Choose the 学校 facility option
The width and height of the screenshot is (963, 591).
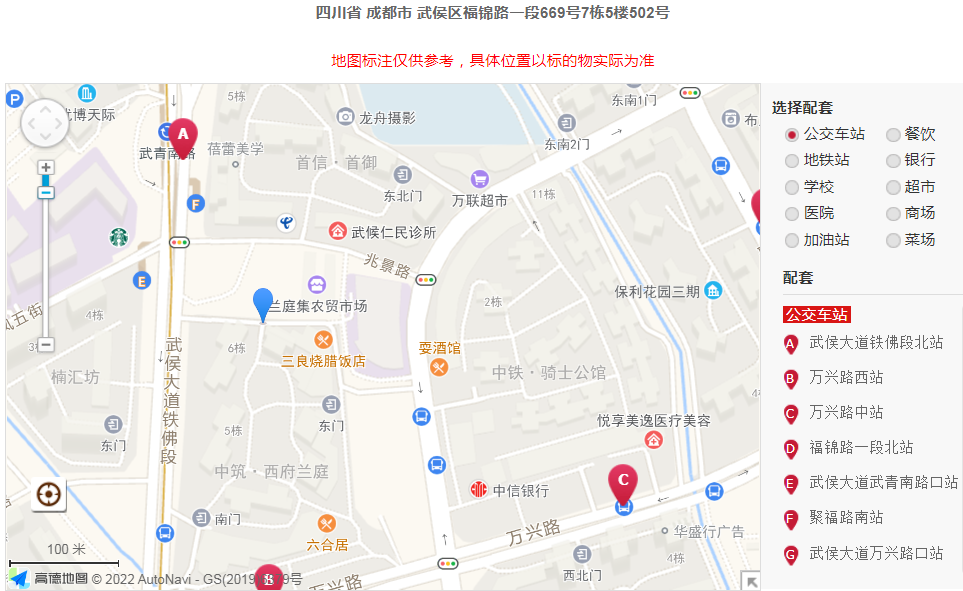[x=792, y=187]
